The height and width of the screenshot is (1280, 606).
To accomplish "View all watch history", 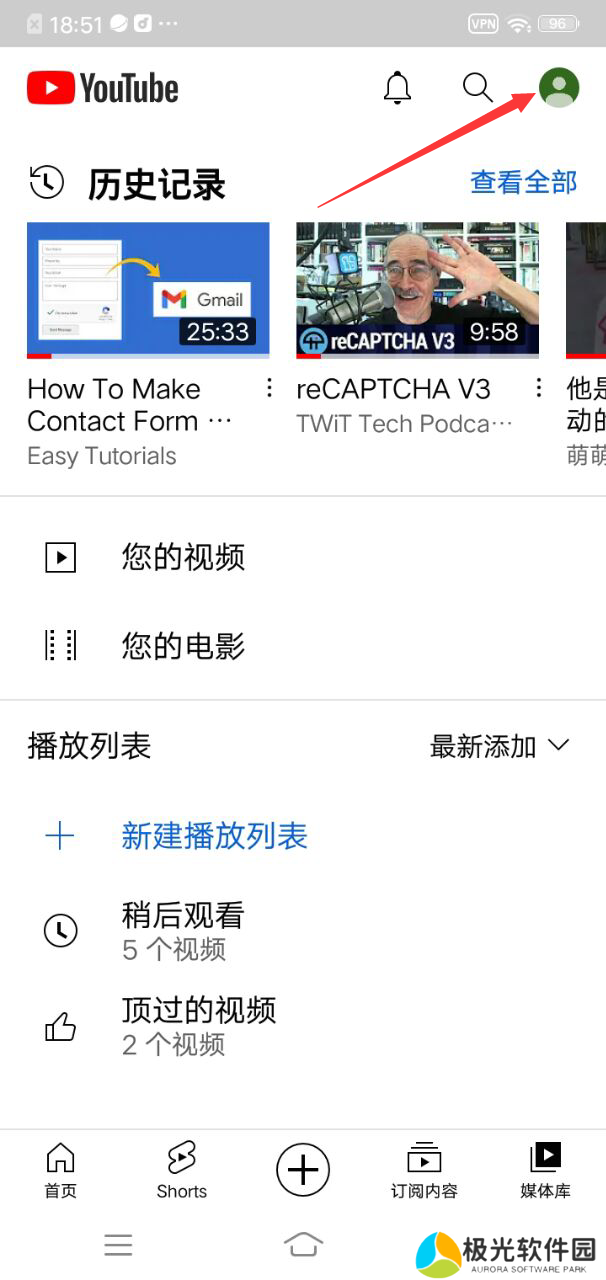I will pos(523,182).
